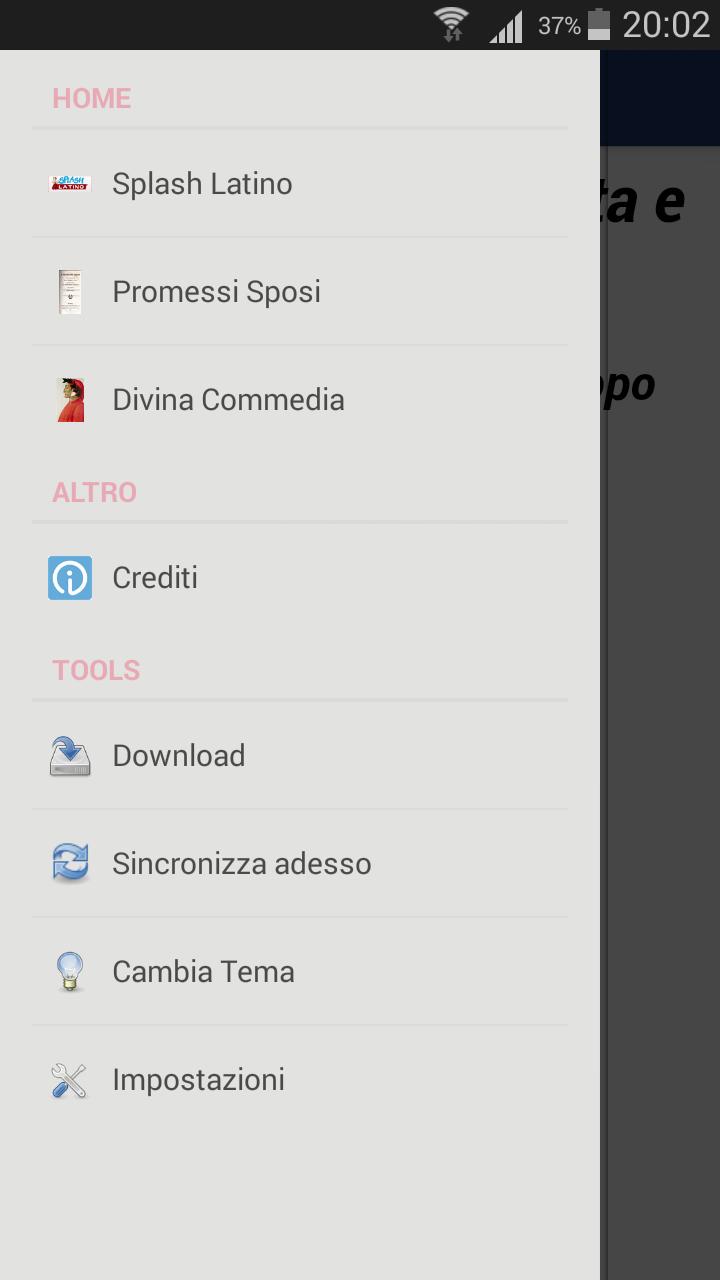Open Impostazioni settings
The image size is (720, 1280).
(198, 1080)
